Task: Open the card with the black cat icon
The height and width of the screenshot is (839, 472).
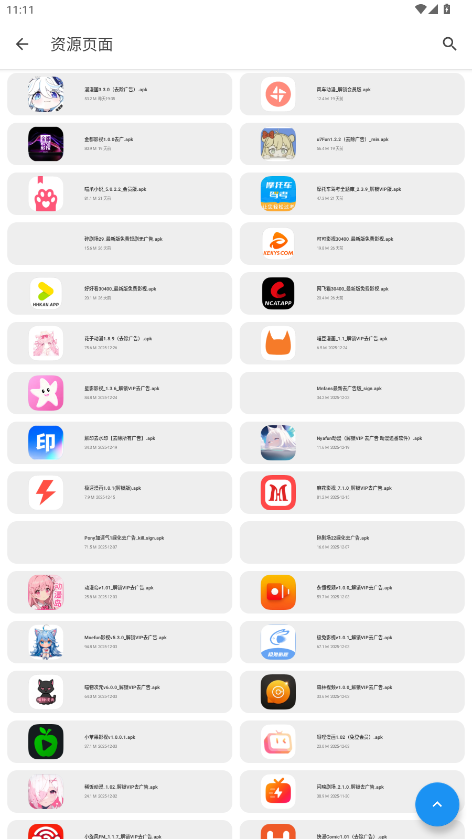Action: (120, 691)
